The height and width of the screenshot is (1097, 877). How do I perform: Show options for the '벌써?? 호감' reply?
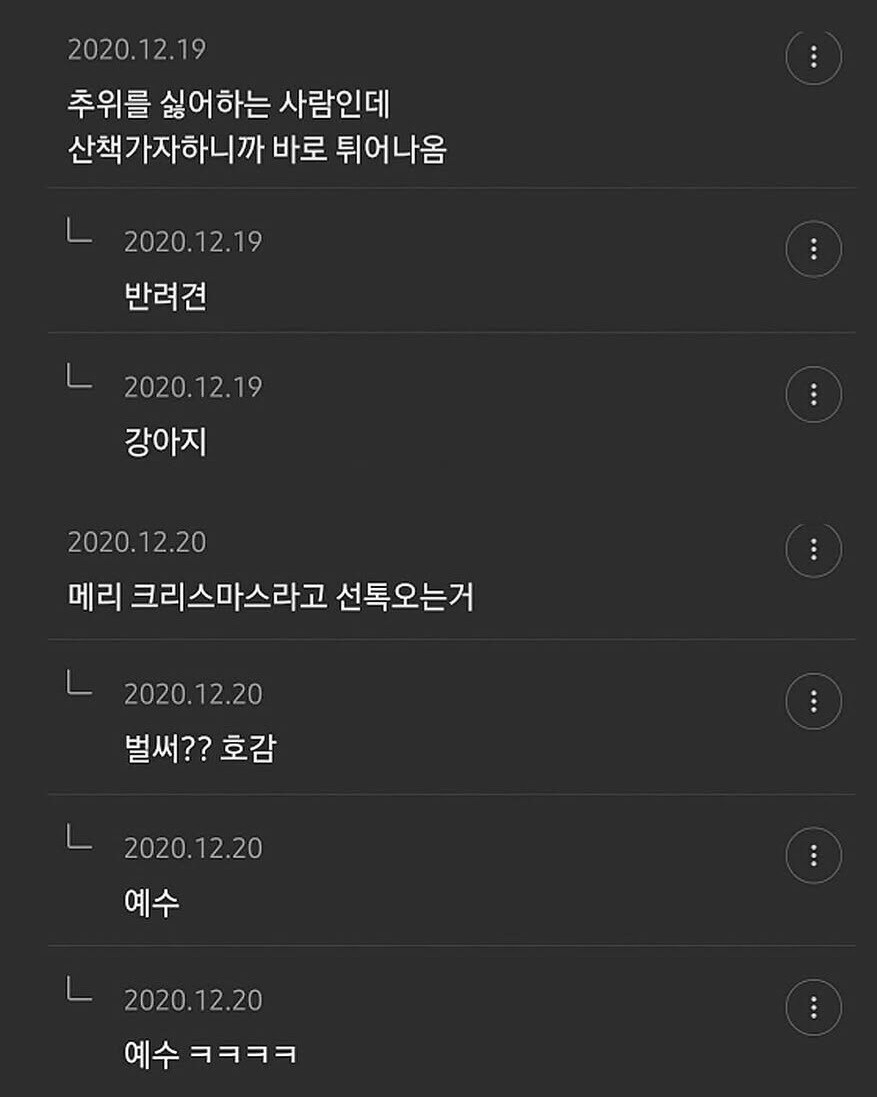(813, 701)
